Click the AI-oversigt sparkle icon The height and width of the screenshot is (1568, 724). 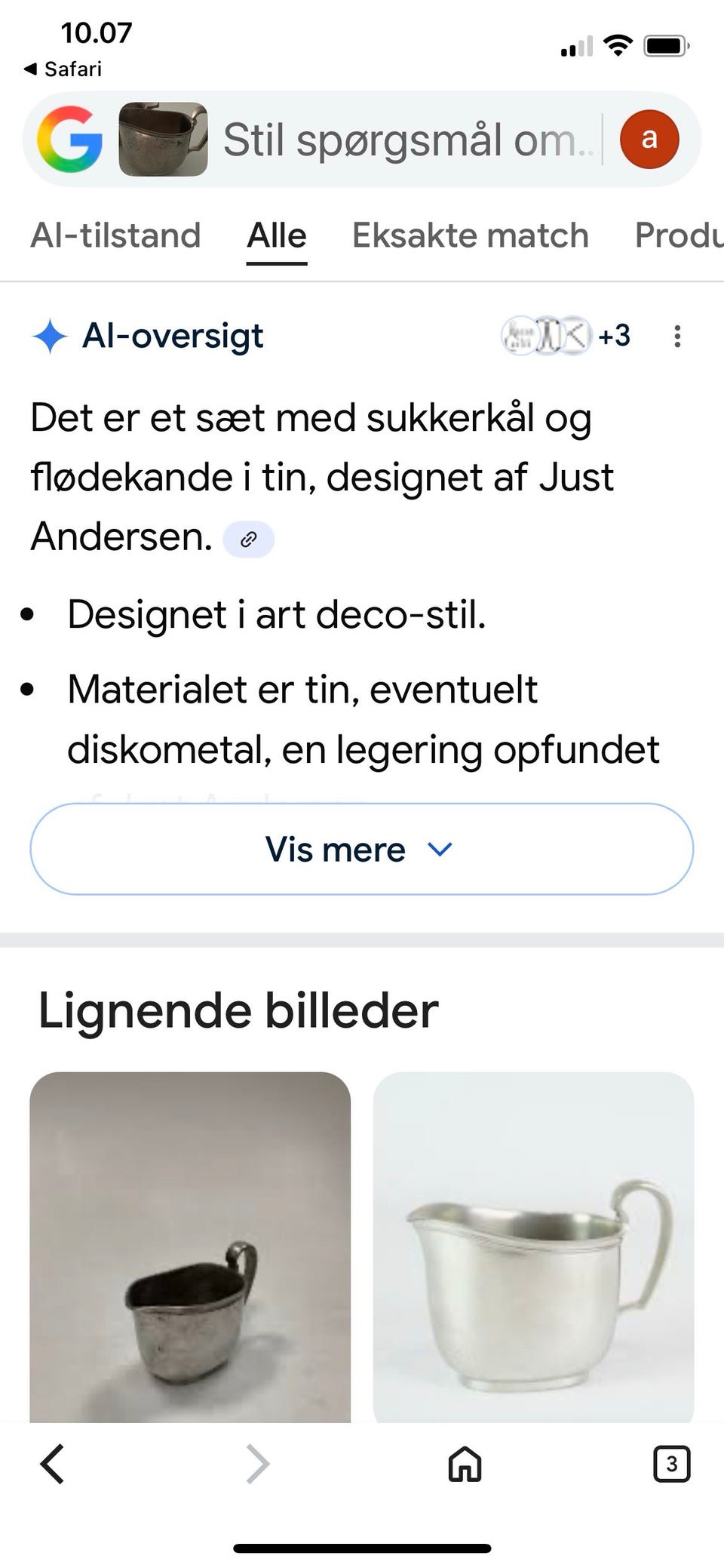48,336
